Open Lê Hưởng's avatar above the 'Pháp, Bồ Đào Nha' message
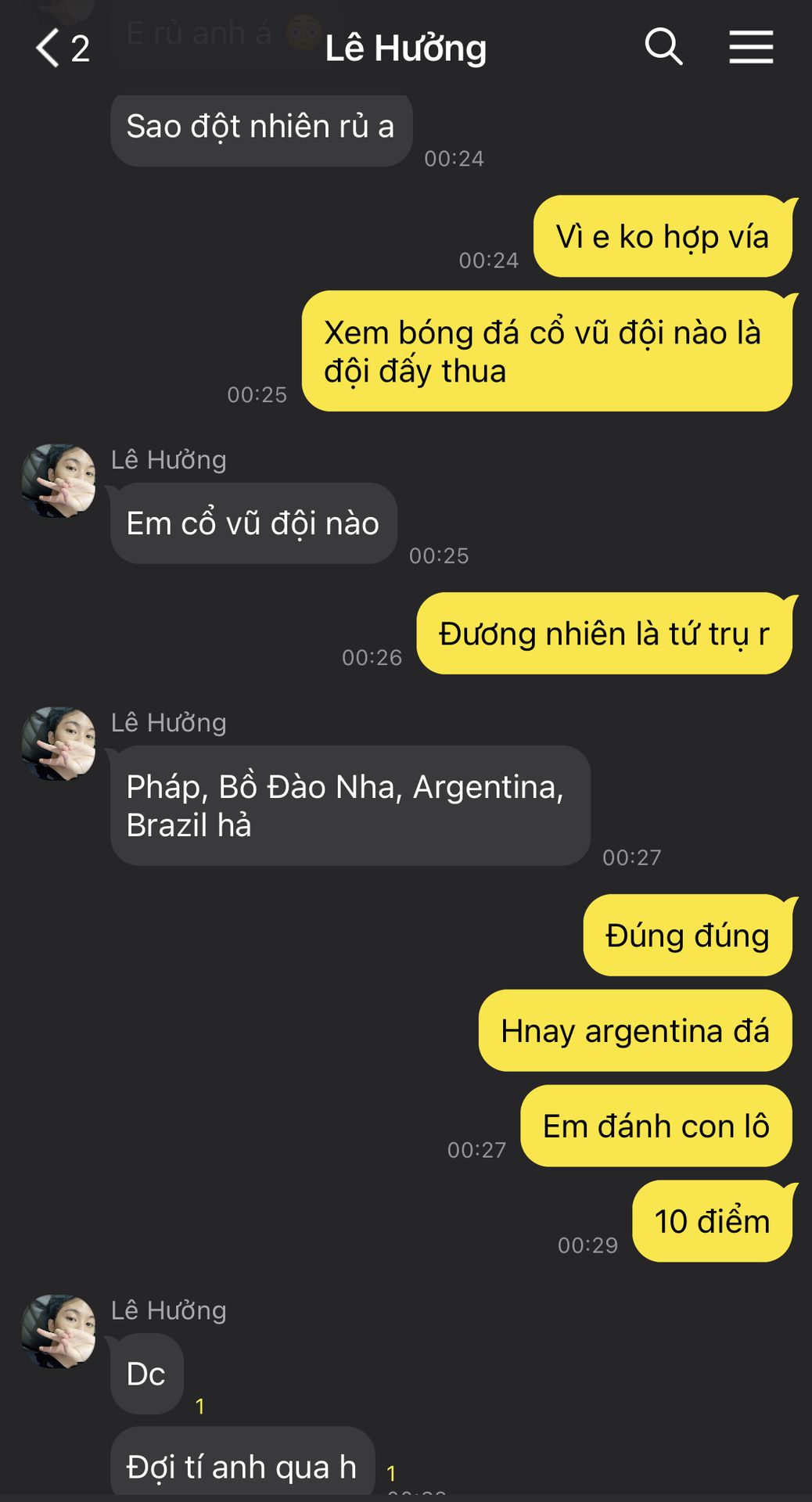 (59, 744)
